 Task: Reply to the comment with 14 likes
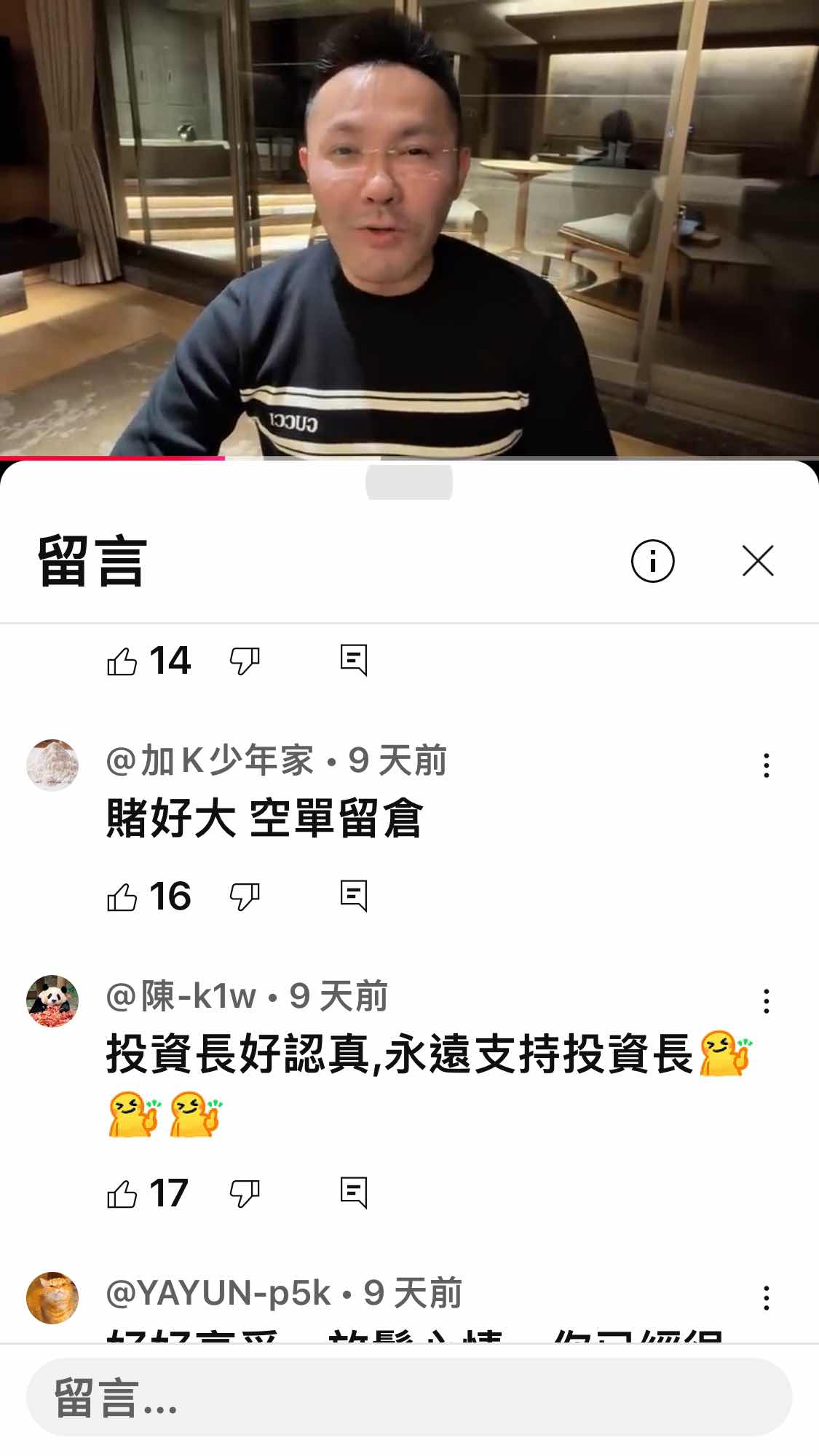(x=354, y=661)
